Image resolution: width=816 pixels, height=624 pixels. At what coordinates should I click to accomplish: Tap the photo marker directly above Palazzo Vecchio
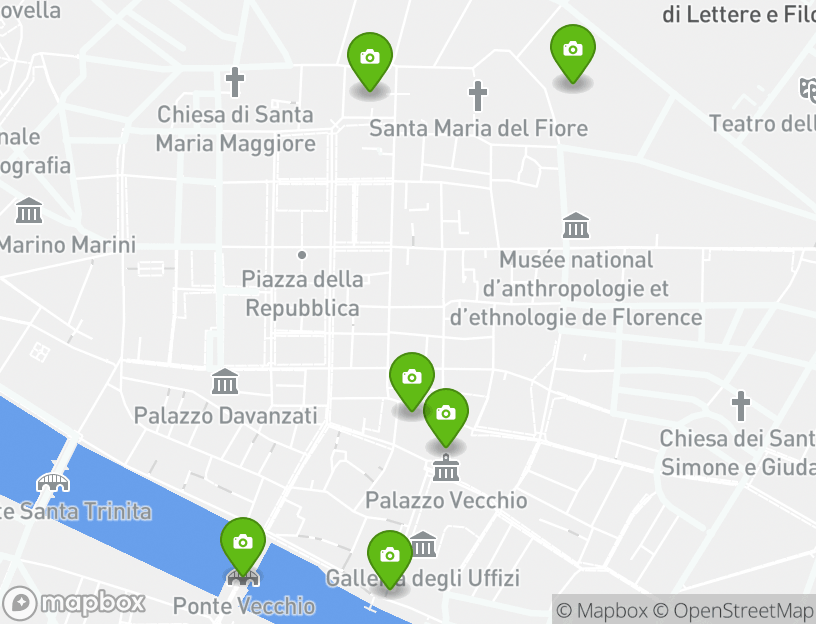[446, 413]
